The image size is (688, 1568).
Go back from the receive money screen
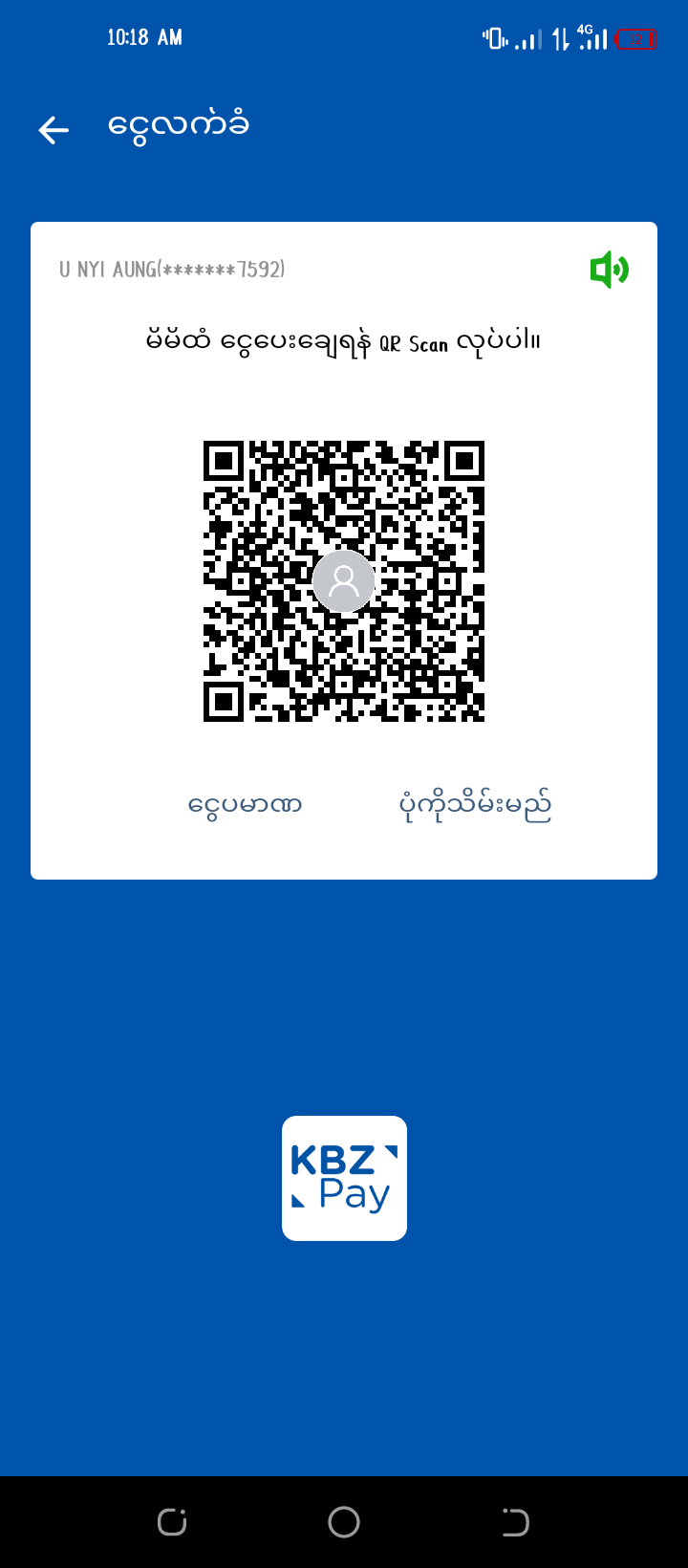tap(54, 130)
